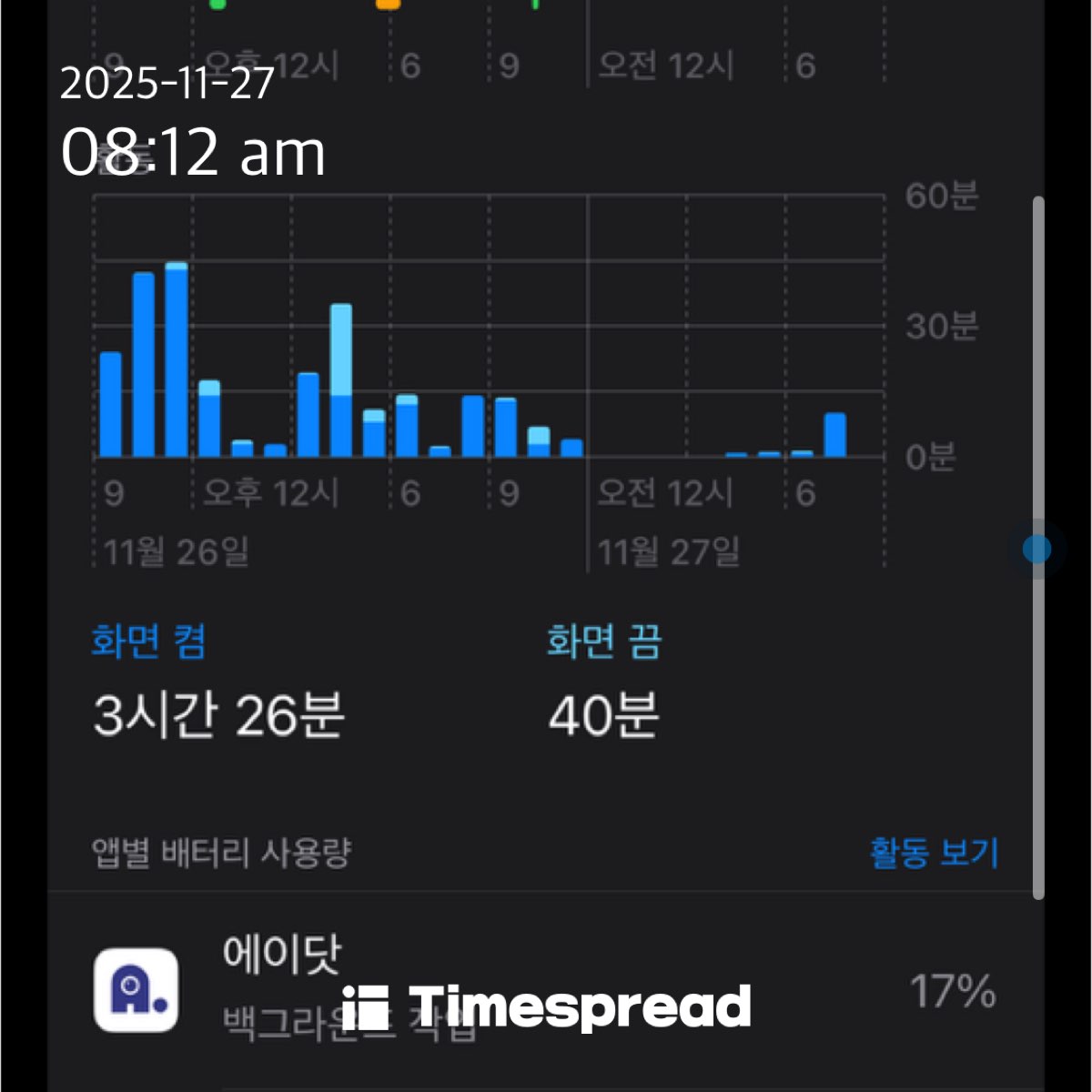This screenshot has width=1092, height=1092.
Task: Open the 에이닷 battery usage row
Action: pyautogui.click(x=546, y=990)
